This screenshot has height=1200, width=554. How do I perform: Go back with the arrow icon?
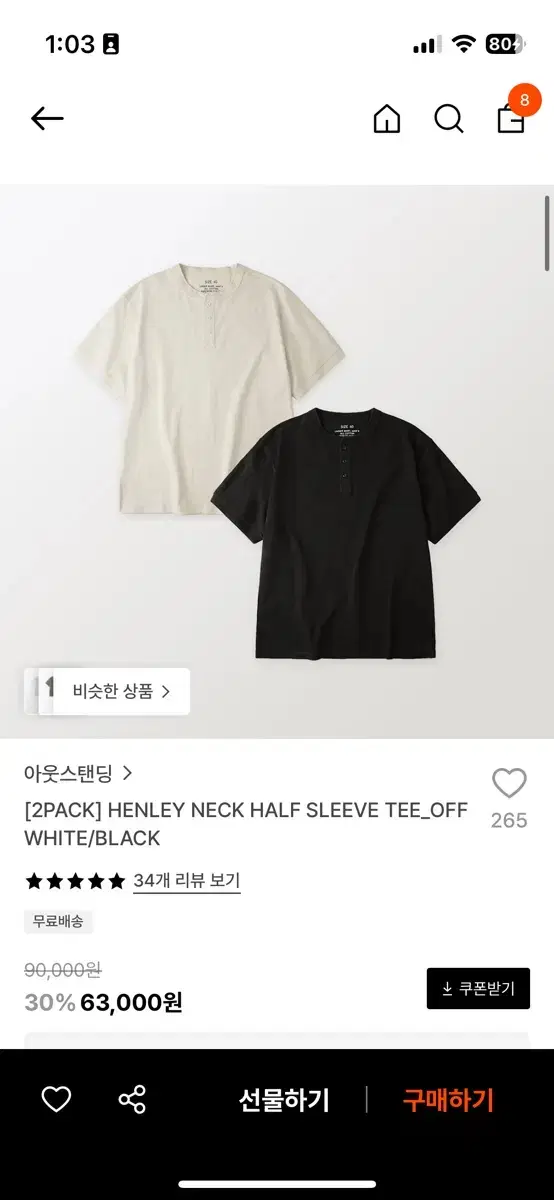pyautogui.click(x=47, y=119)
